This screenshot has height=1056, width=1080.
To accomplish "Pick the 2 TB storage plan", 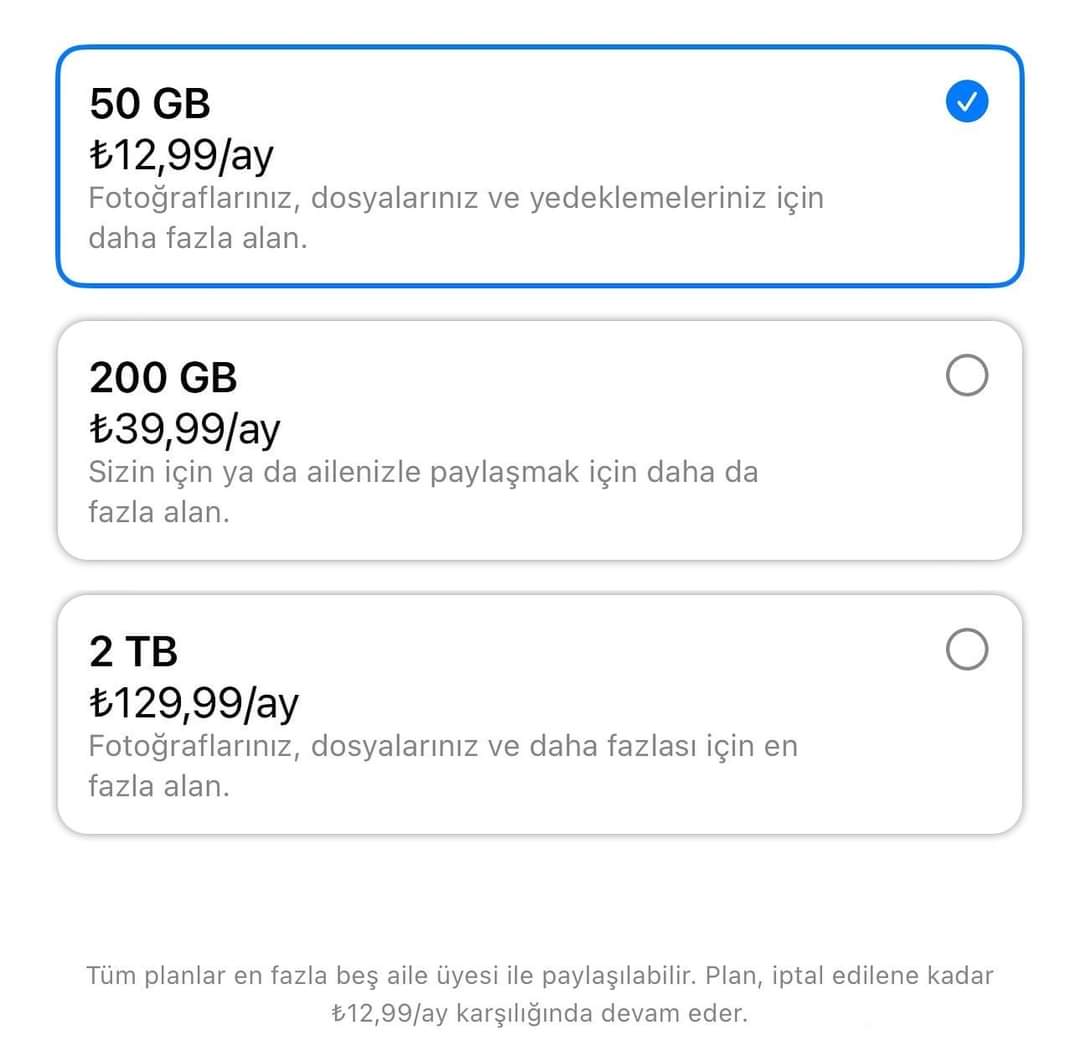I will [x=966, y=650].
